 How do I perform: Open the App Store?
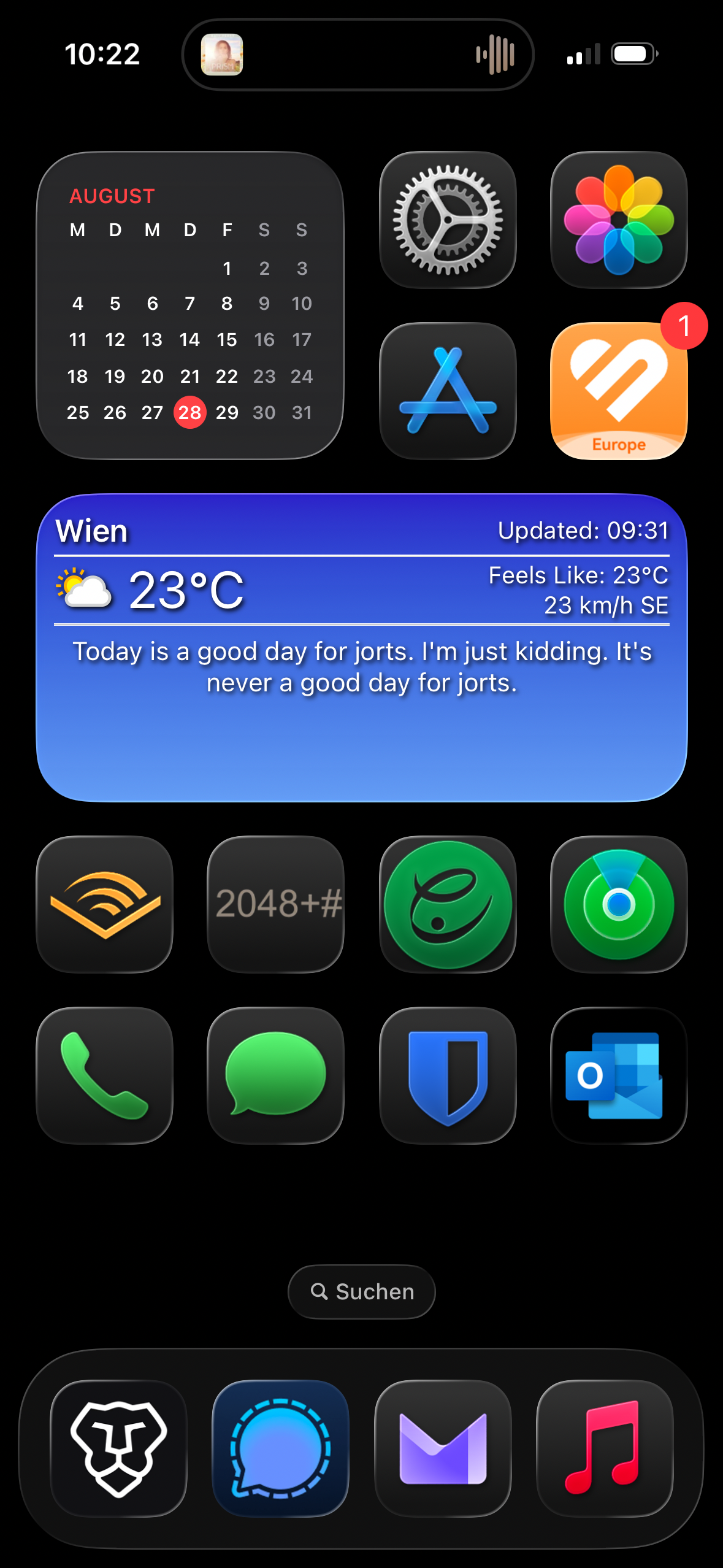point(448,391)
